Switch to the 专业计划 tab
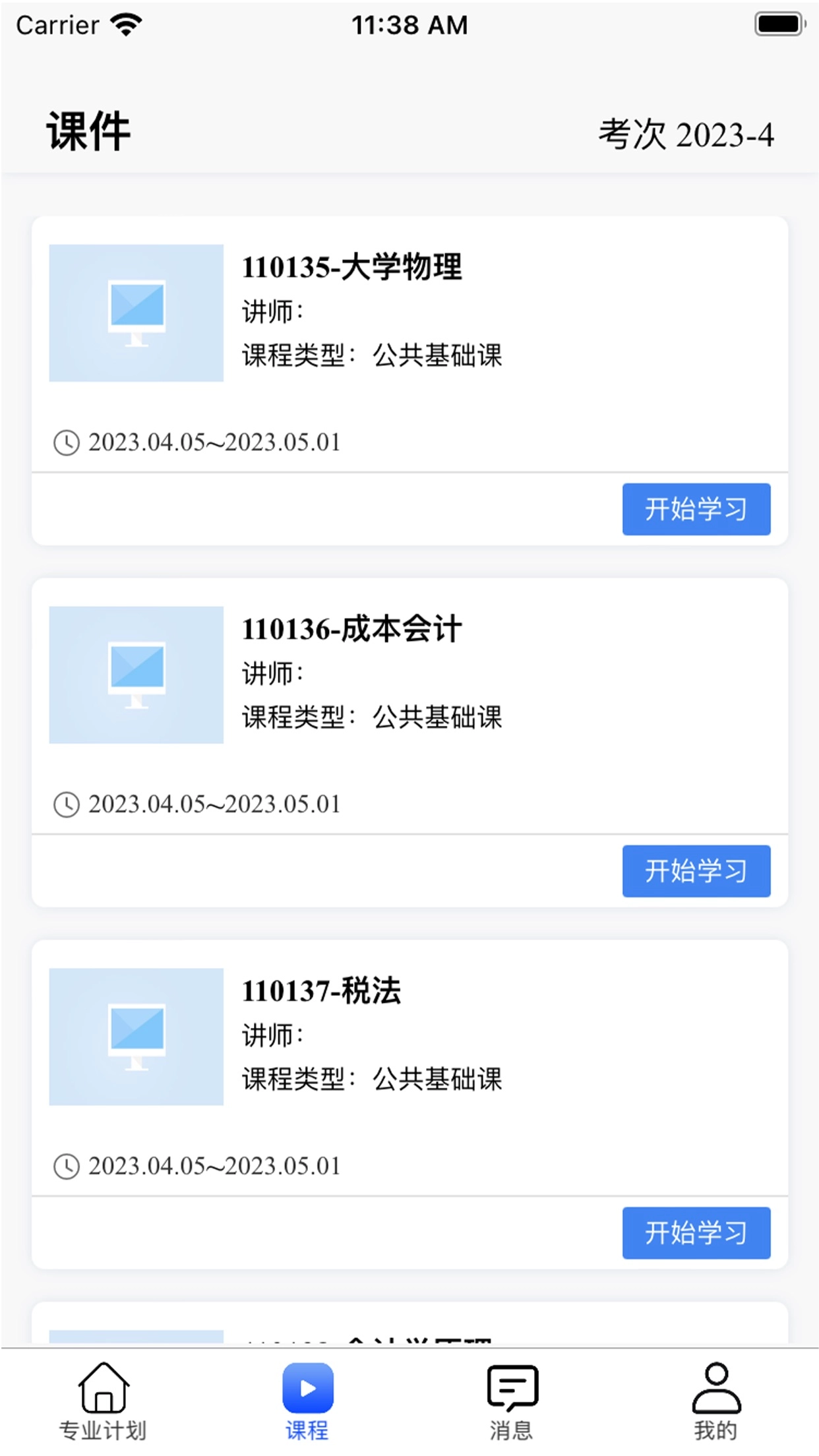 coord(103,1402)
